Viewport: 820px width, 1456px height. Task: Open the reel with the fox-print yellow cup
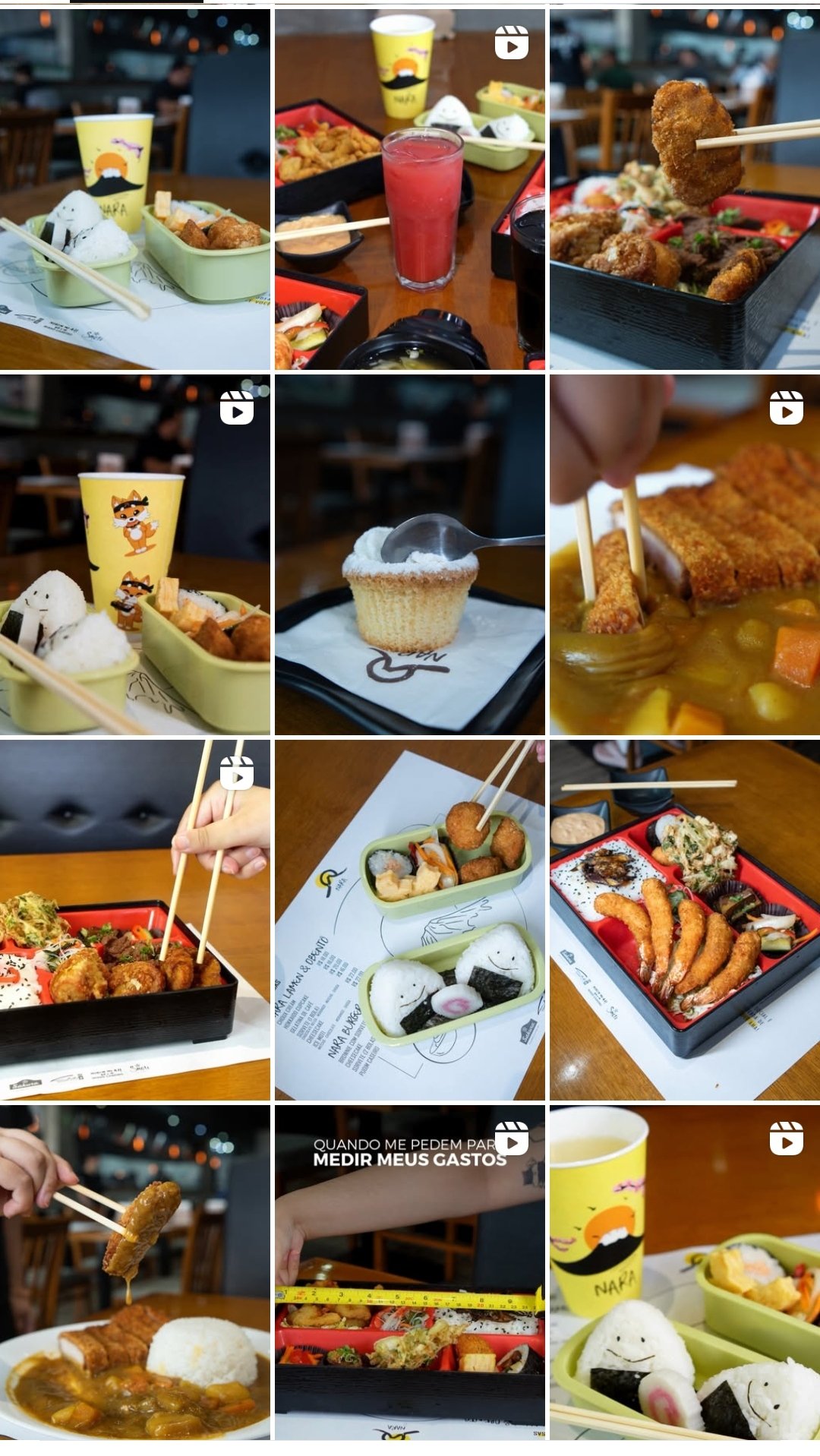point(134,554)
